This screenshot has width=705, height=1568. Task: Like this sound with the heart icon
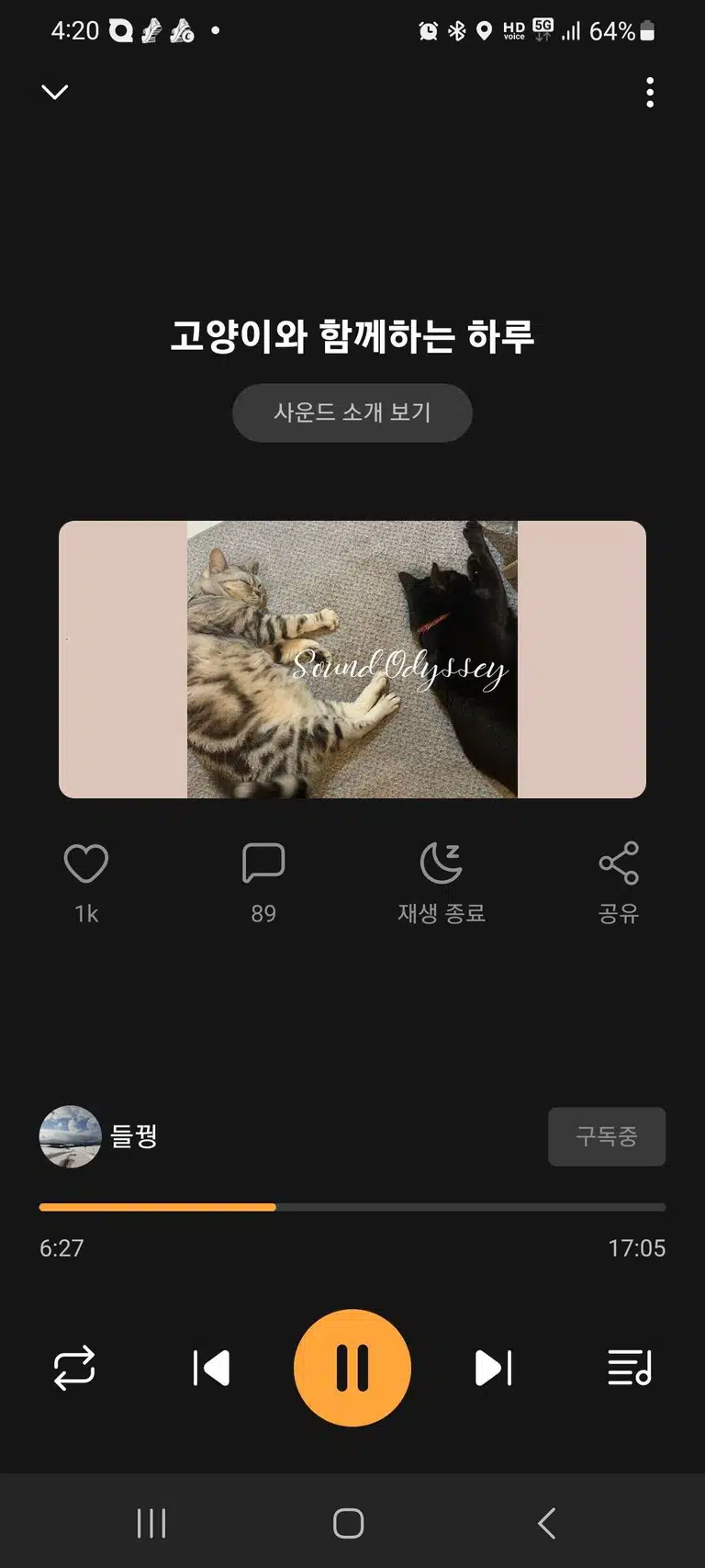pos(86,864)
